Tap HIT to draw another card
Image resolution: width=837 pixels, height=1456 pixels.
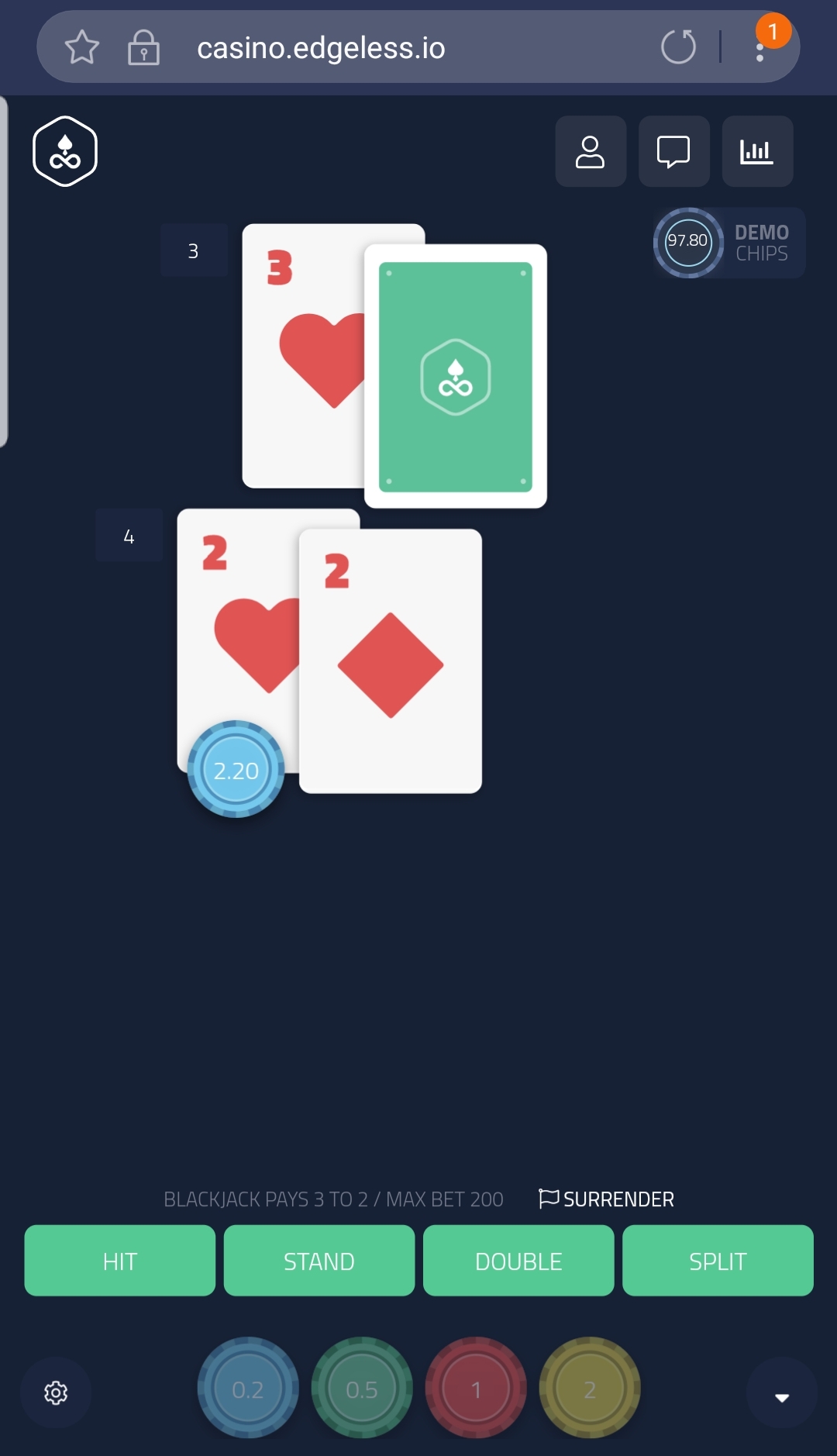pos(120,1261)
